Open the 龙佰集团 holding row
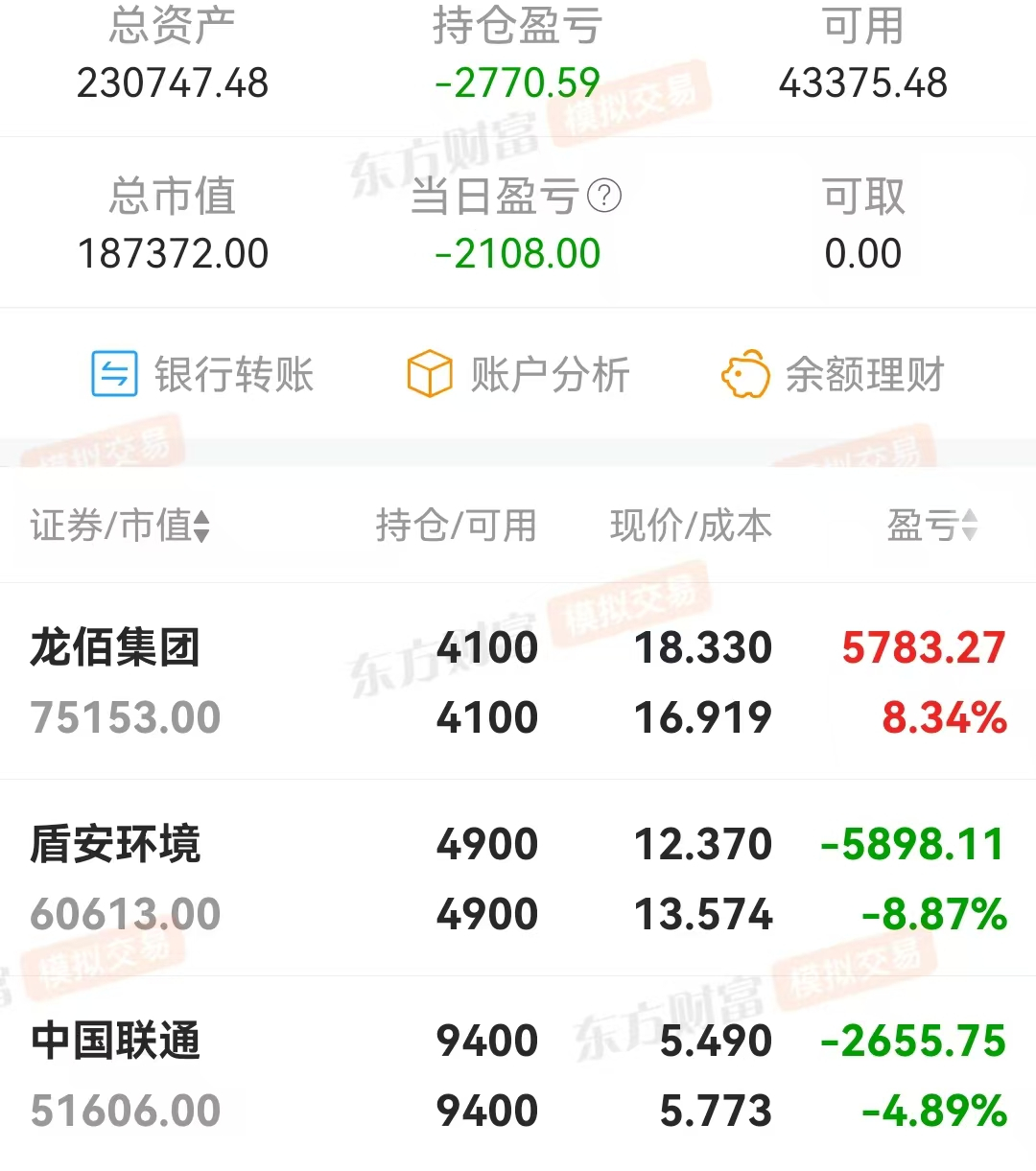Screen dimensions: 1036x1171 point(518,682)
